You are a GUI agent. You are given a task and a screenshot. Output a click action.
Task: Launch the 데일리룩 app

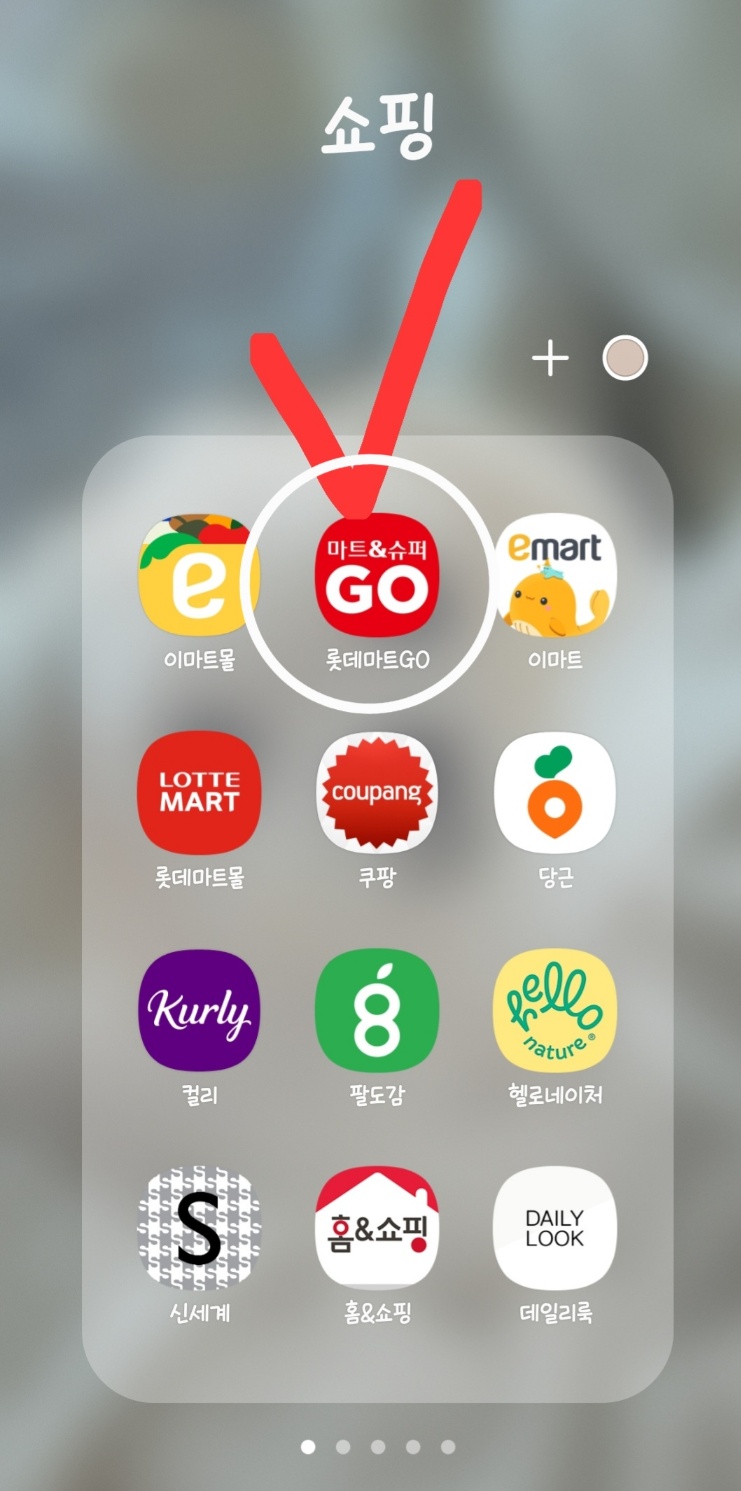(555, 1227)
